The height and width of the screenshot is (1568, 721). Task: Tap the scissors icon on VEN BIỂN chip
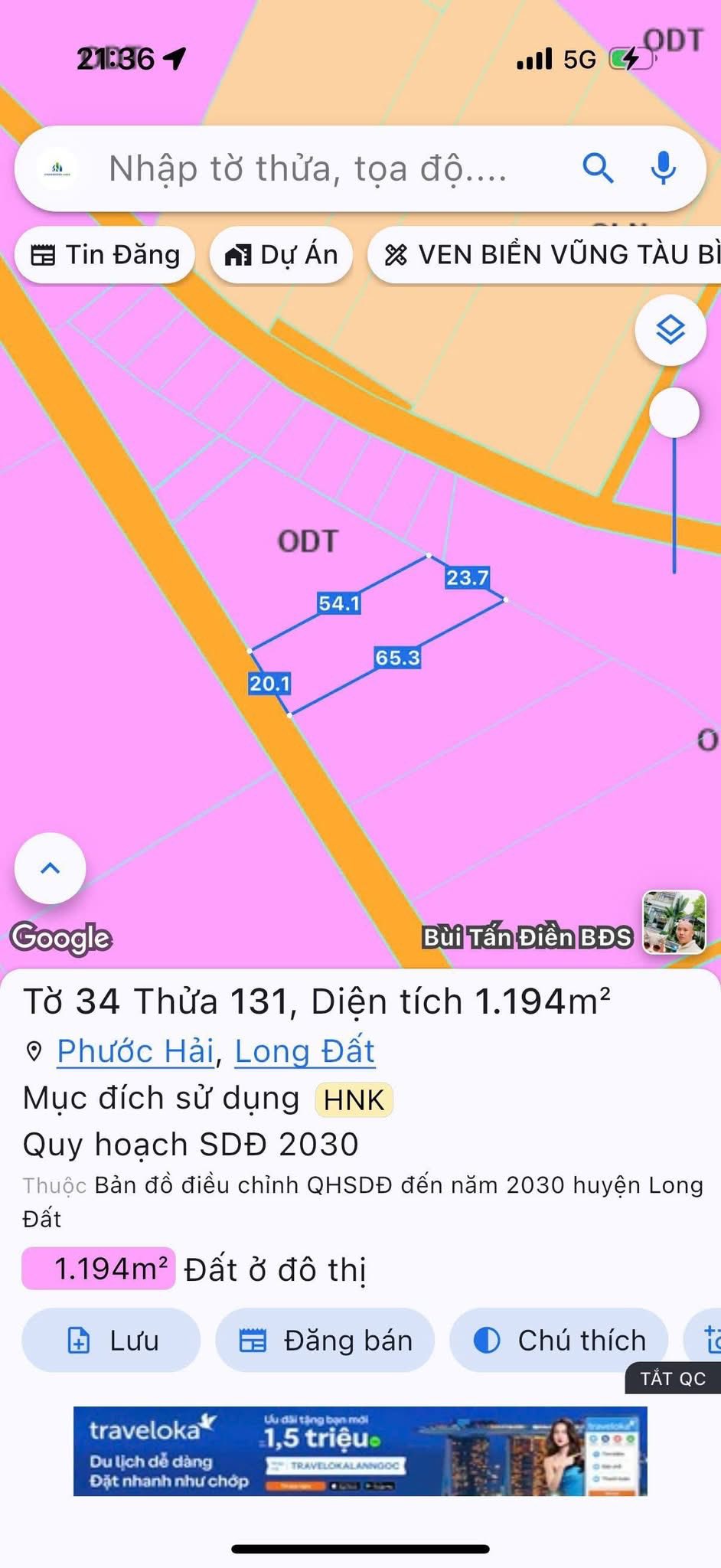[396, 254]
